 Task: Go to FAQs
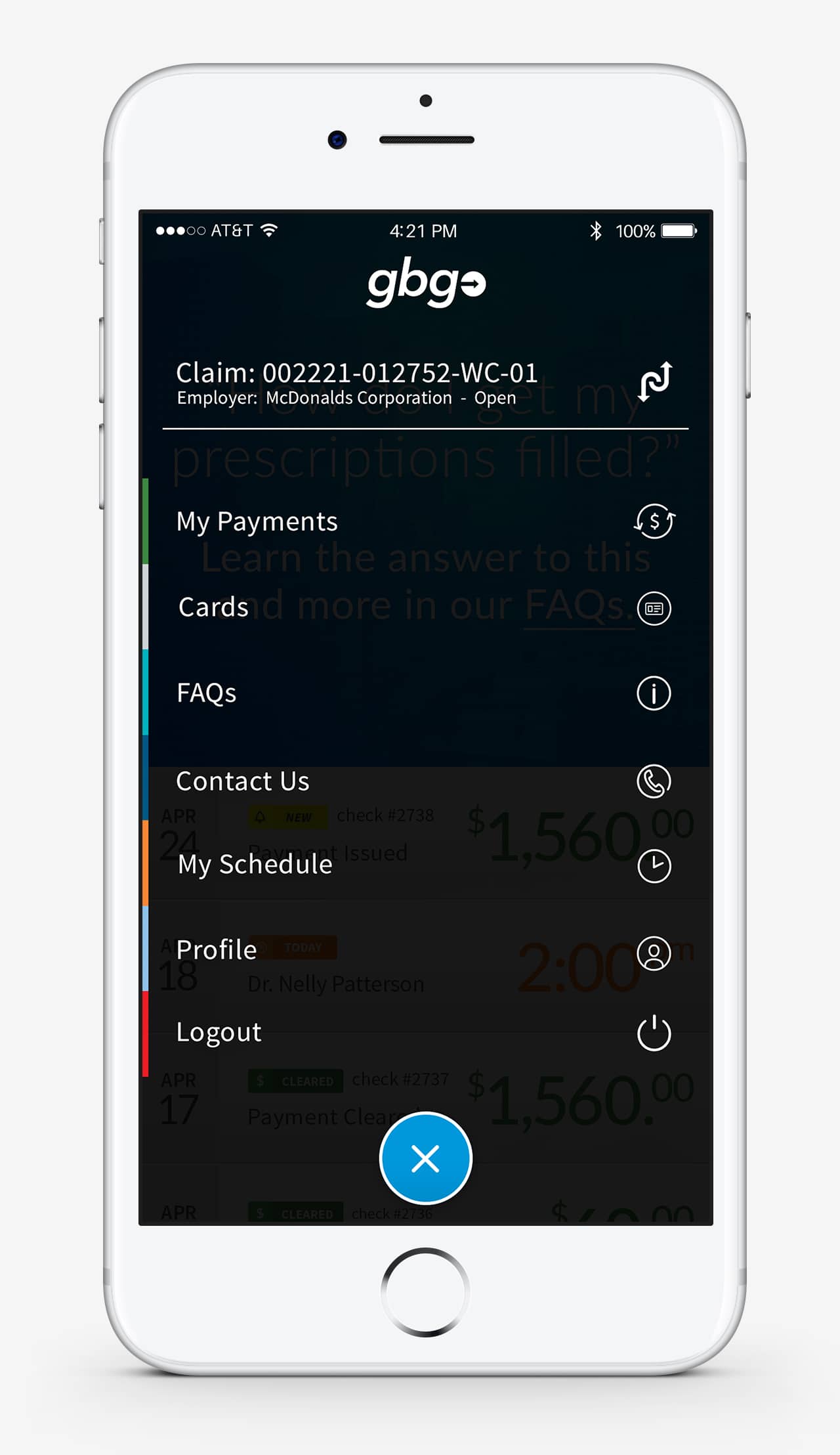[425, 693]
